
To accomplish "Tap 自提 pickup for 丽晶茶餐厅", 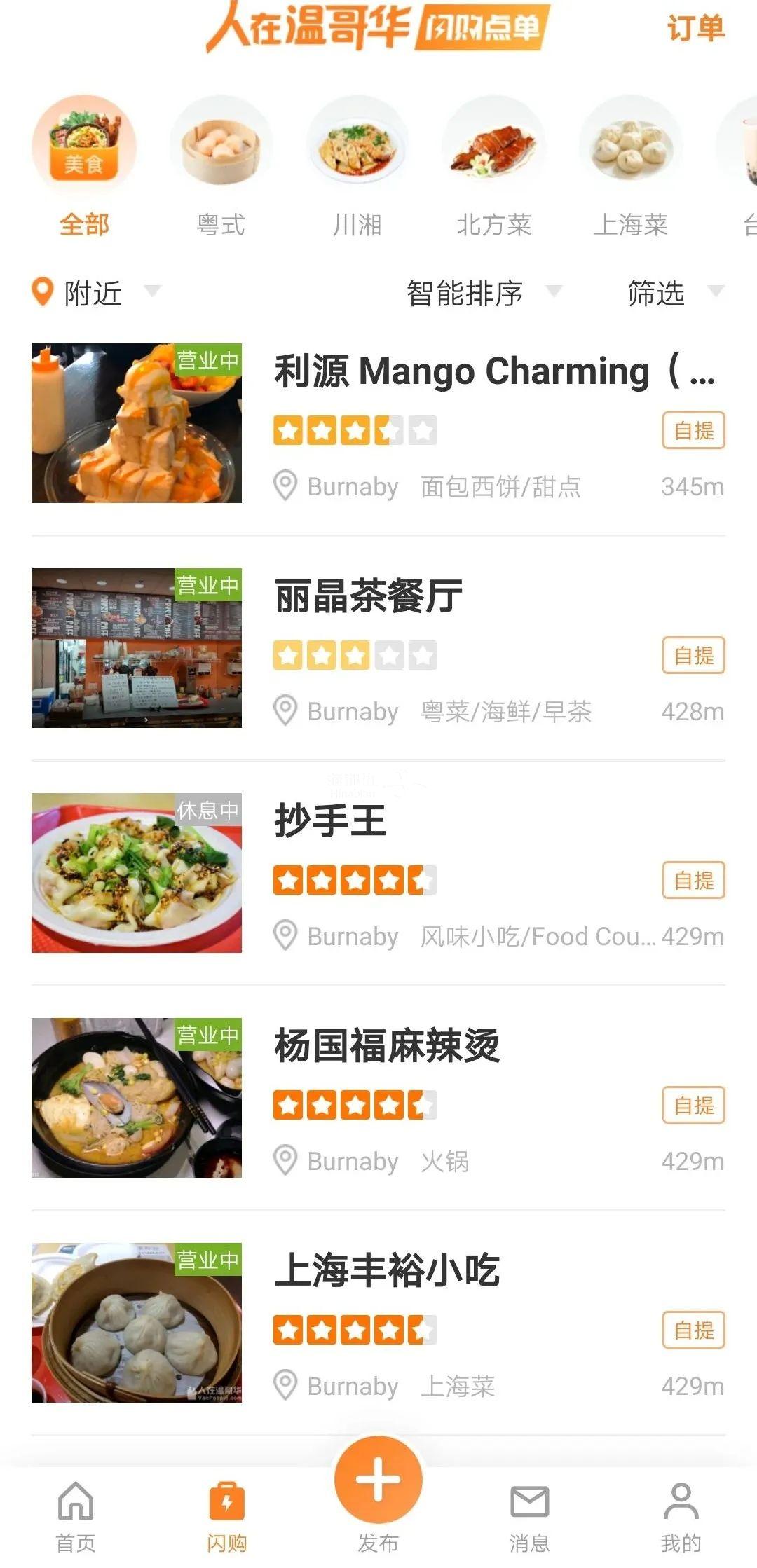I will point(693,656).
